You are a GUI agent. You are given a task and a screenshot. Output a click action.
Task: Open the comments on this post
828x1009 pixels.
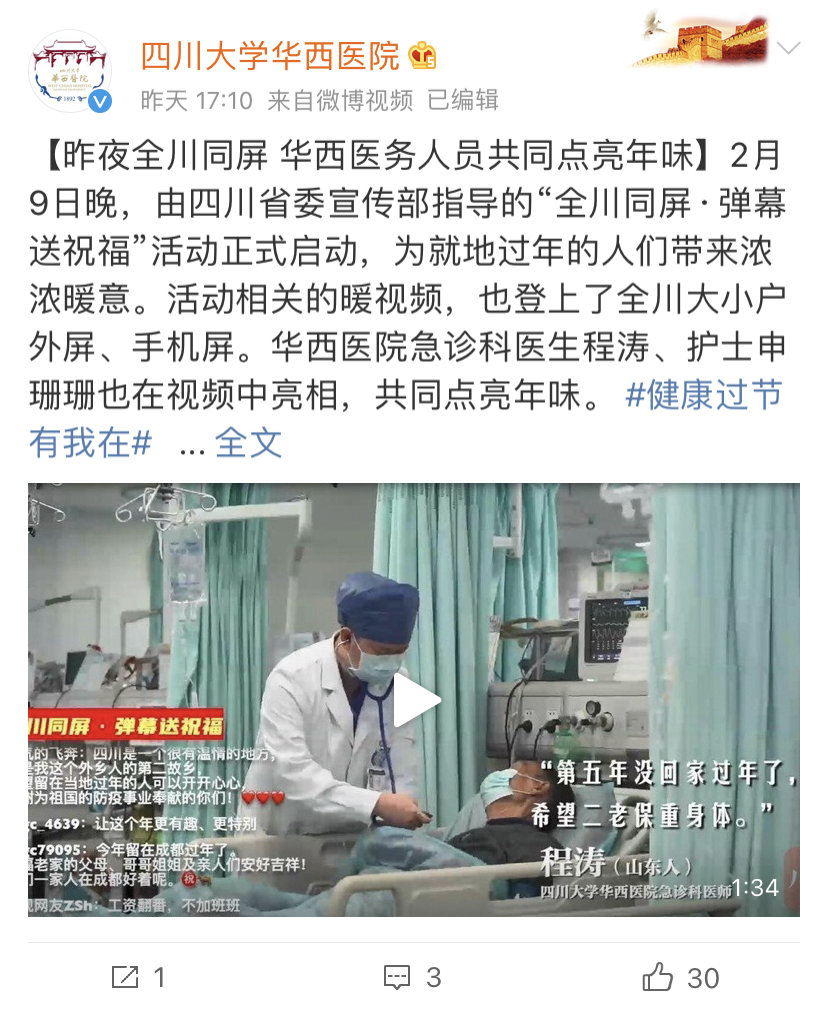[x=413, y=977]
